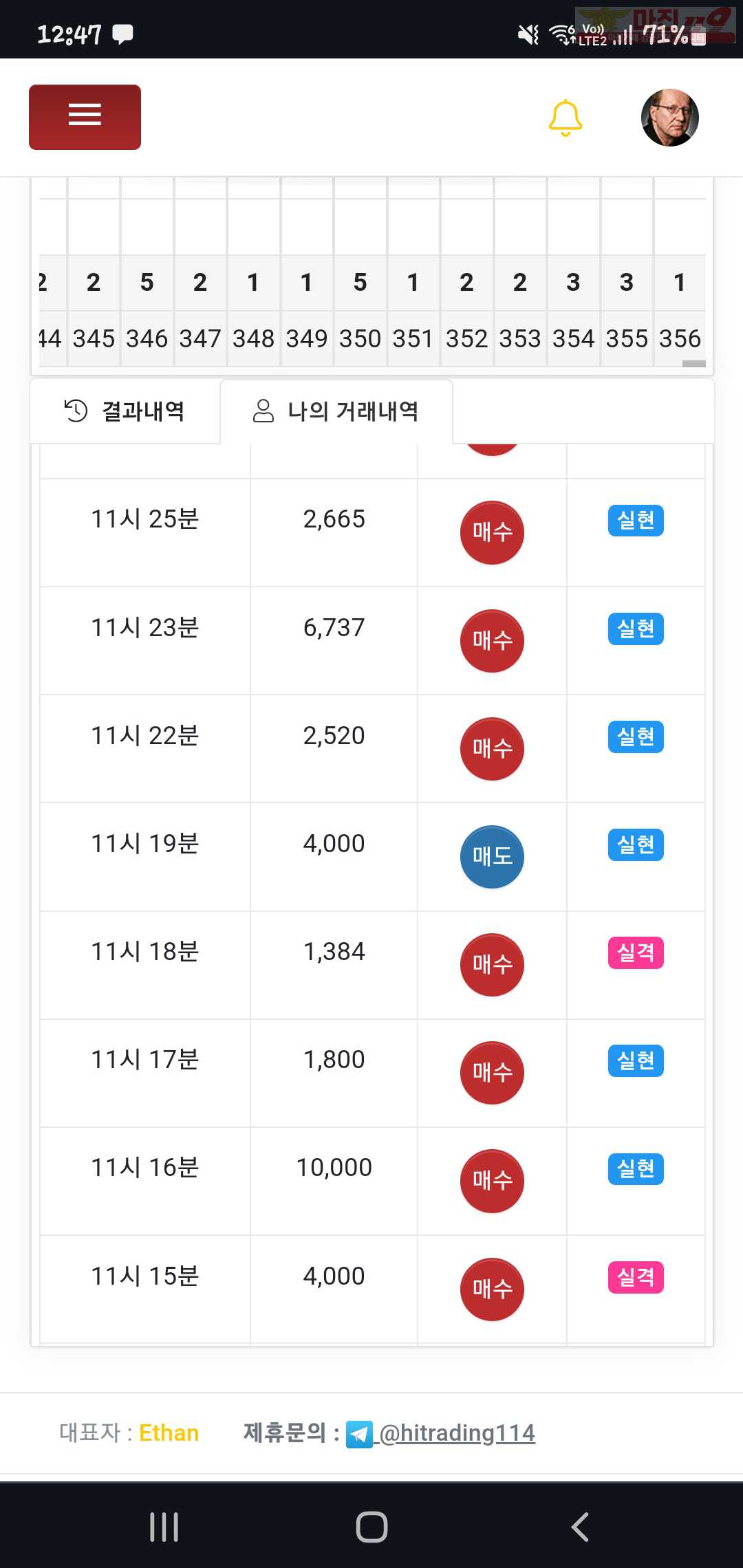Open the profile avatar
This screenshot has width=743, height=1568.
(x=669, y=117)
